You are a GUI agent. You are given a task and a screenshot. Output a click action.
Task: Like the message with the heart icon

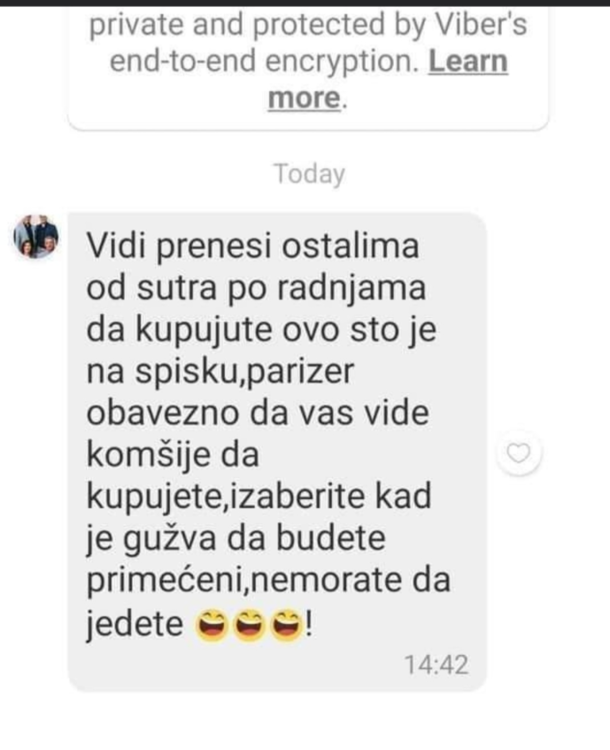pos(518,455)
